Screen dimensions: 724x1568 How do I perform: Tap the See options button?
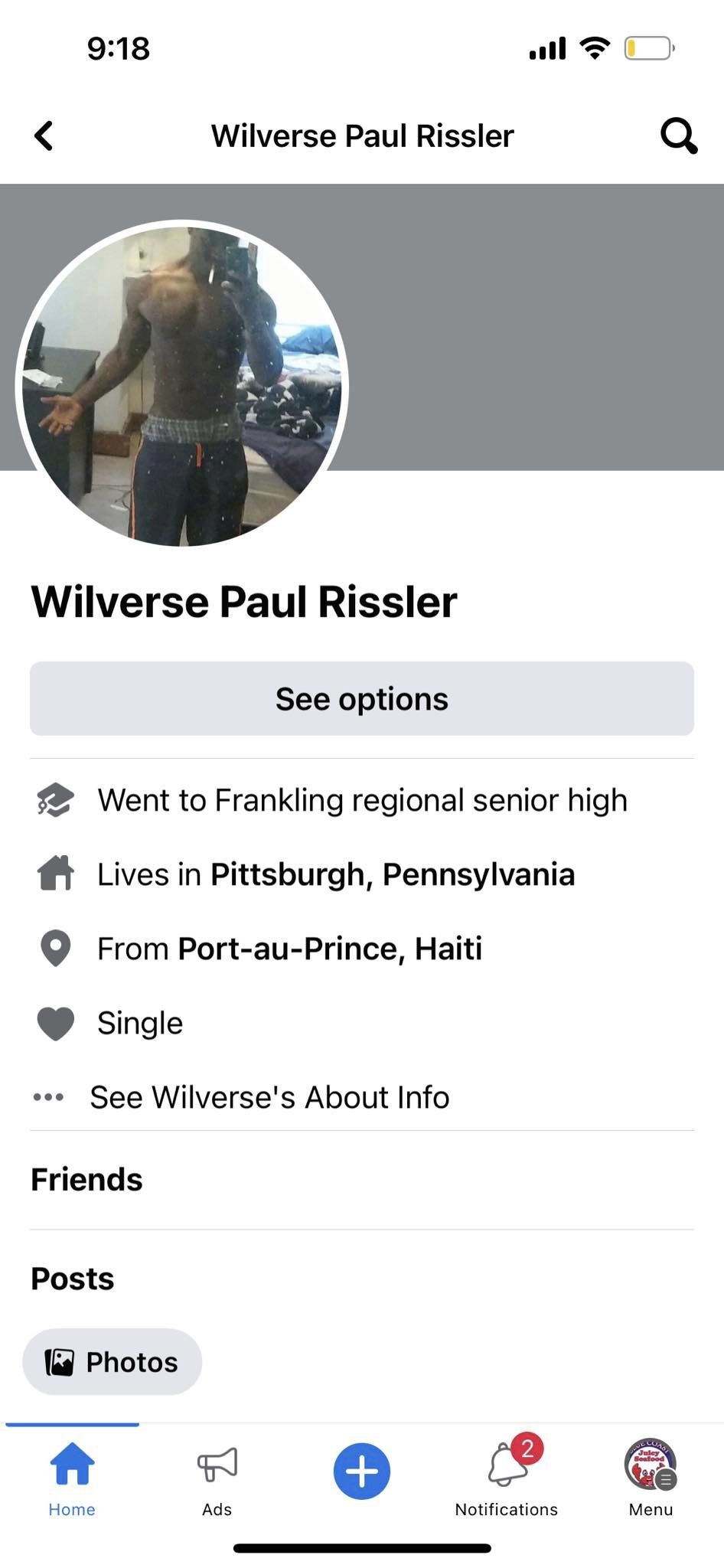pos(362,699)
